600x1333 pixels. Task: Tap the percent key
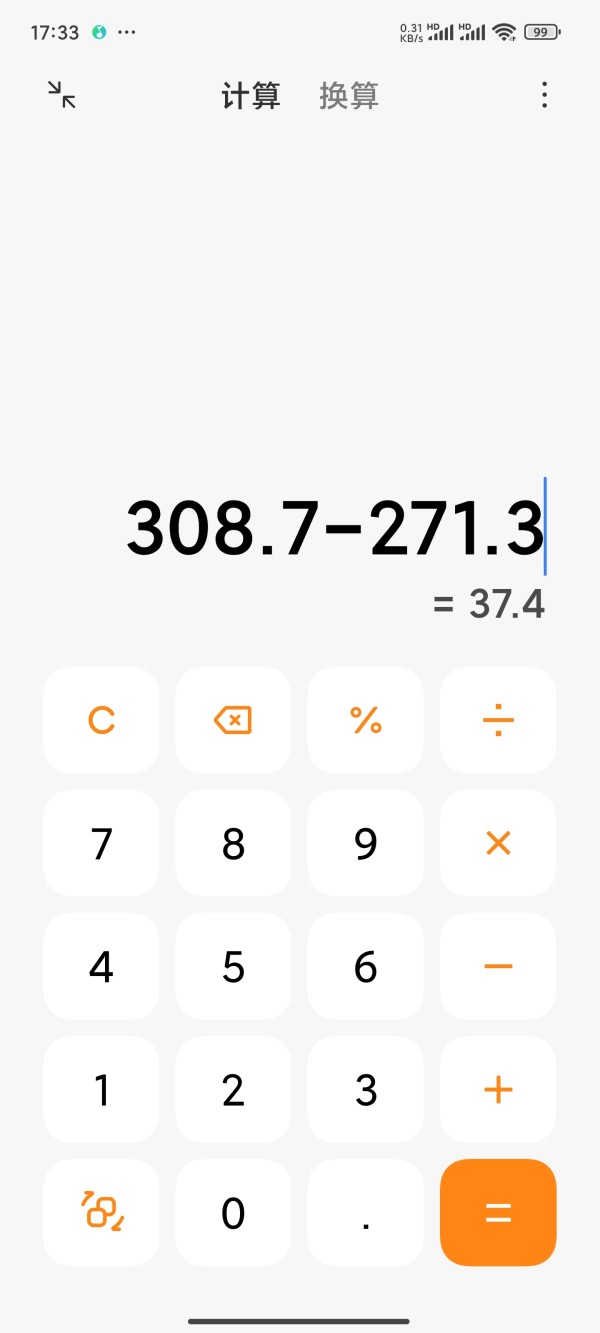(366, 720)
